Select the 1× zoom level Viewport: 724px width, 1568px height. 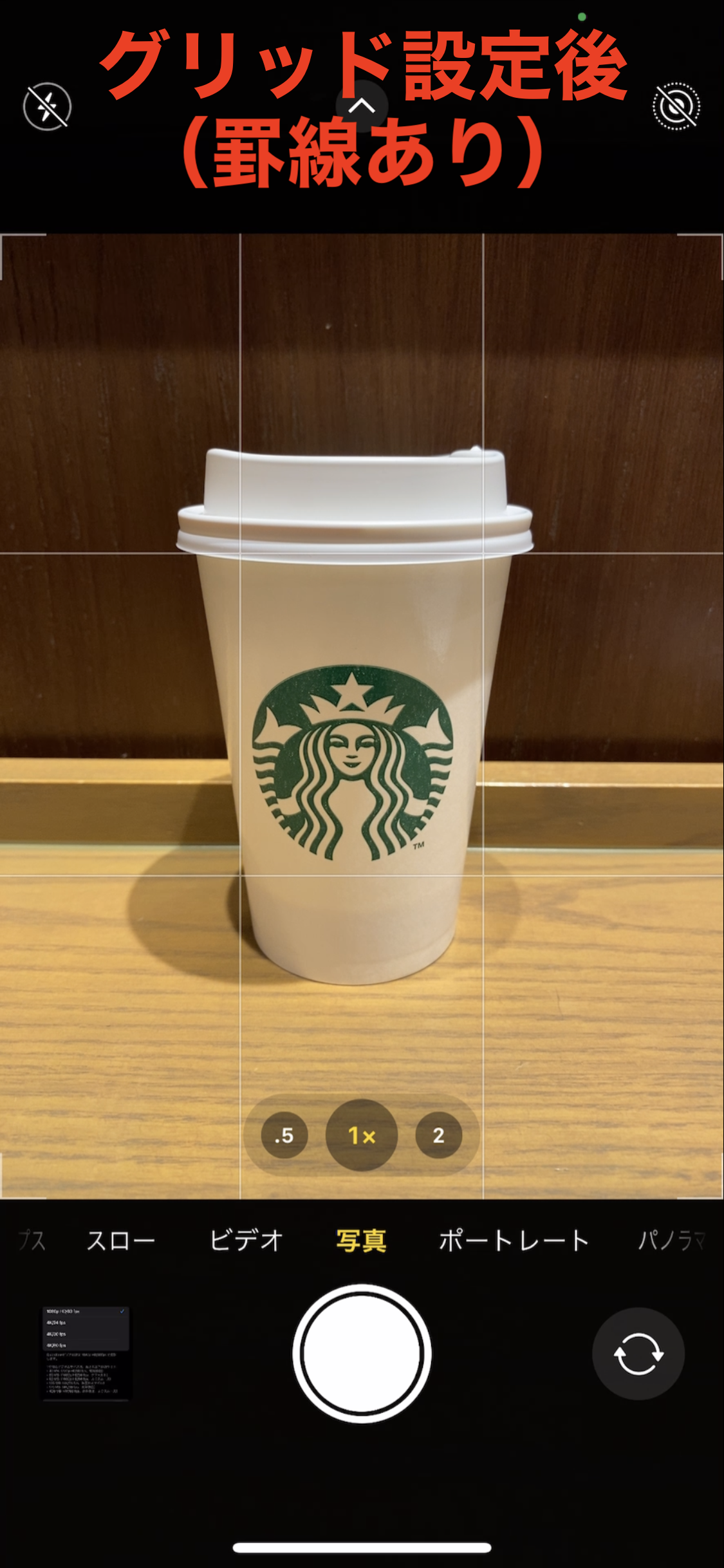point(362,1135)
